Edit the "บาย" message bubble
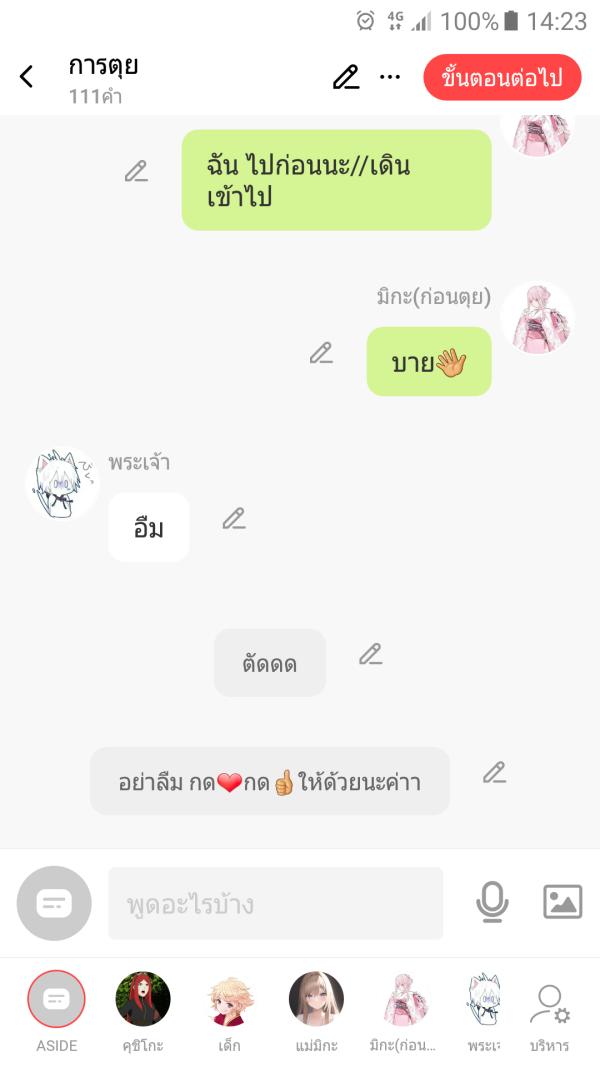Screen dimensions: 600x1067 click(x=321, y=353)
